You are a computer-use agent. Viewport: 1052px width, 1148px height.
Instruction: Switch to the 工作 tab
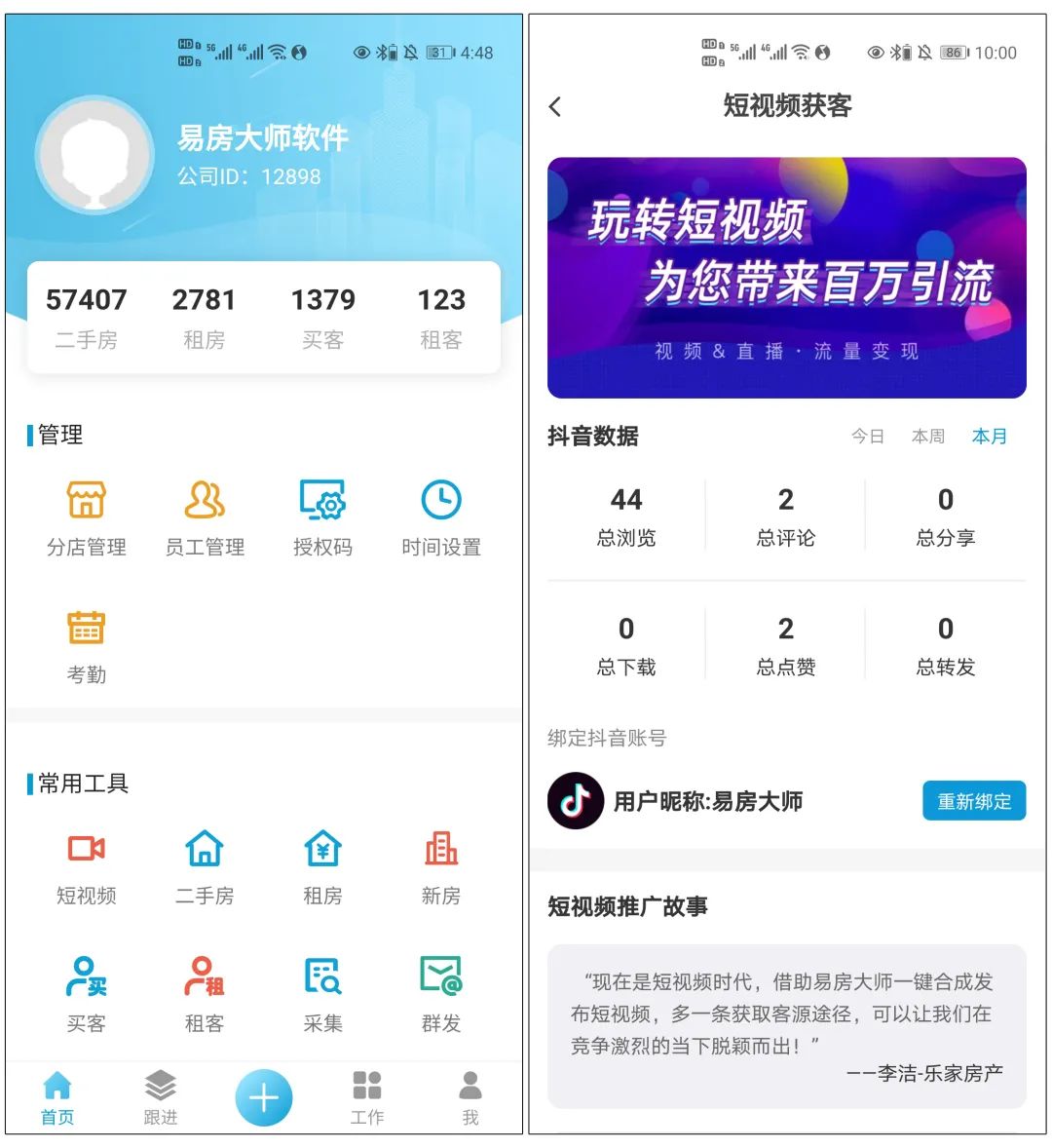click(x=367, y=1097)
